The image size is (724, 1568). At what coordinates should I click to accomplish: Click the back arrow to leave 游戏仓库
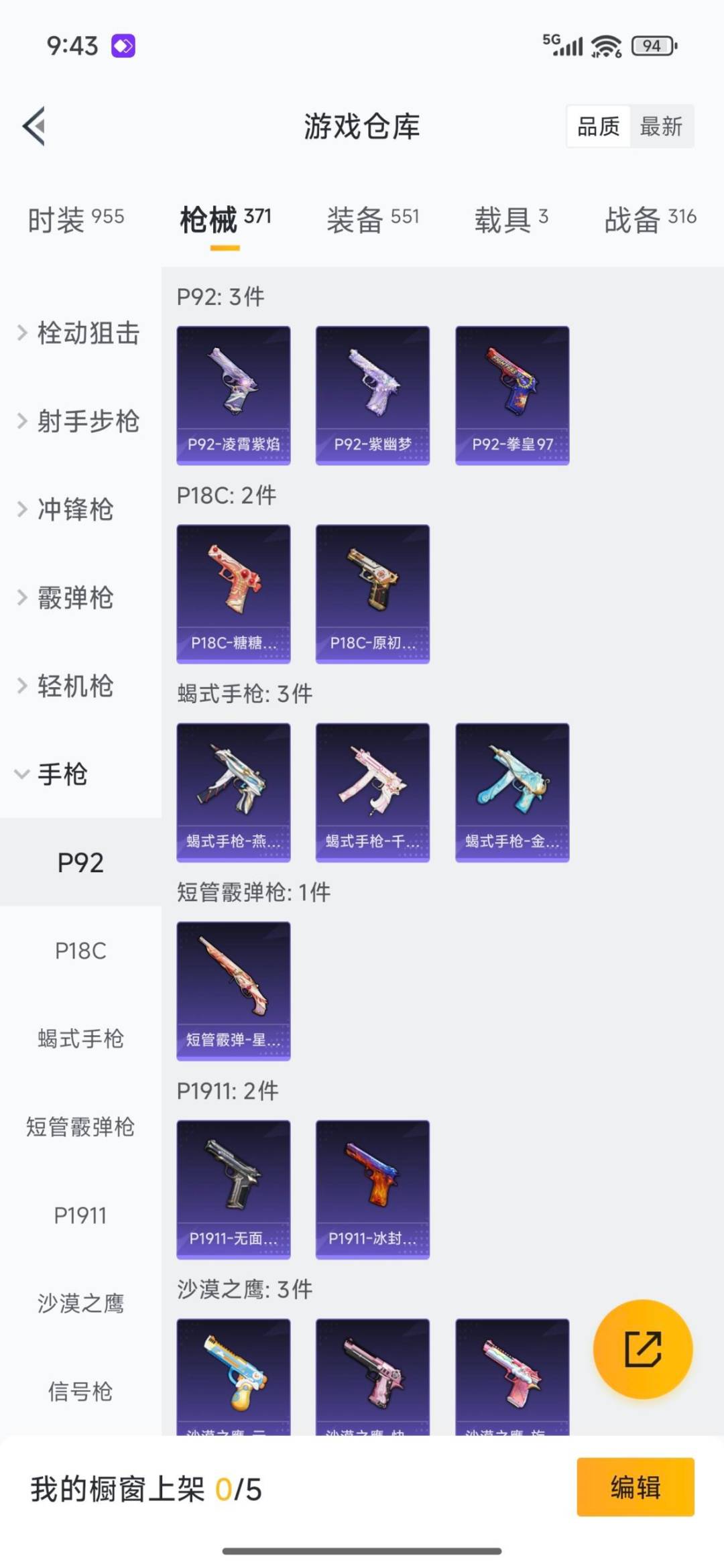(x=34, y=127)
